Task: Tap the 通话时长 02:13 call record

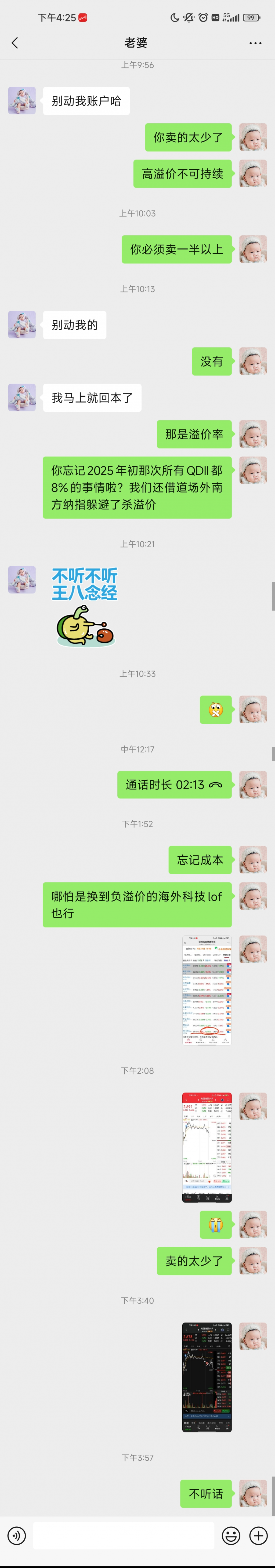Action: pyautogui.click(x=174, y=785)
